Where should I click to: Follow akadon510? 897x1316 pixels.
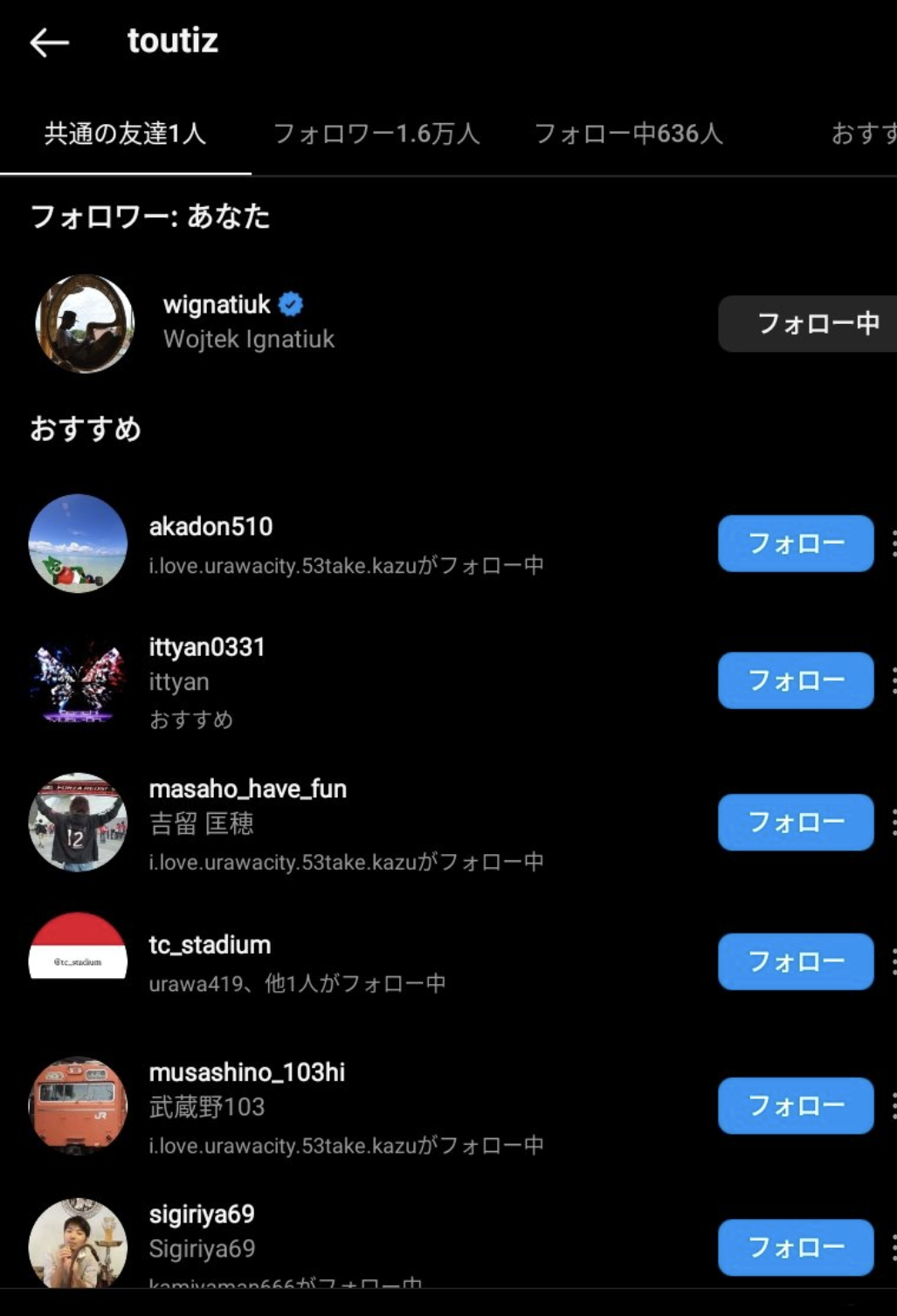pyautogui.click(x=796, y=543)
